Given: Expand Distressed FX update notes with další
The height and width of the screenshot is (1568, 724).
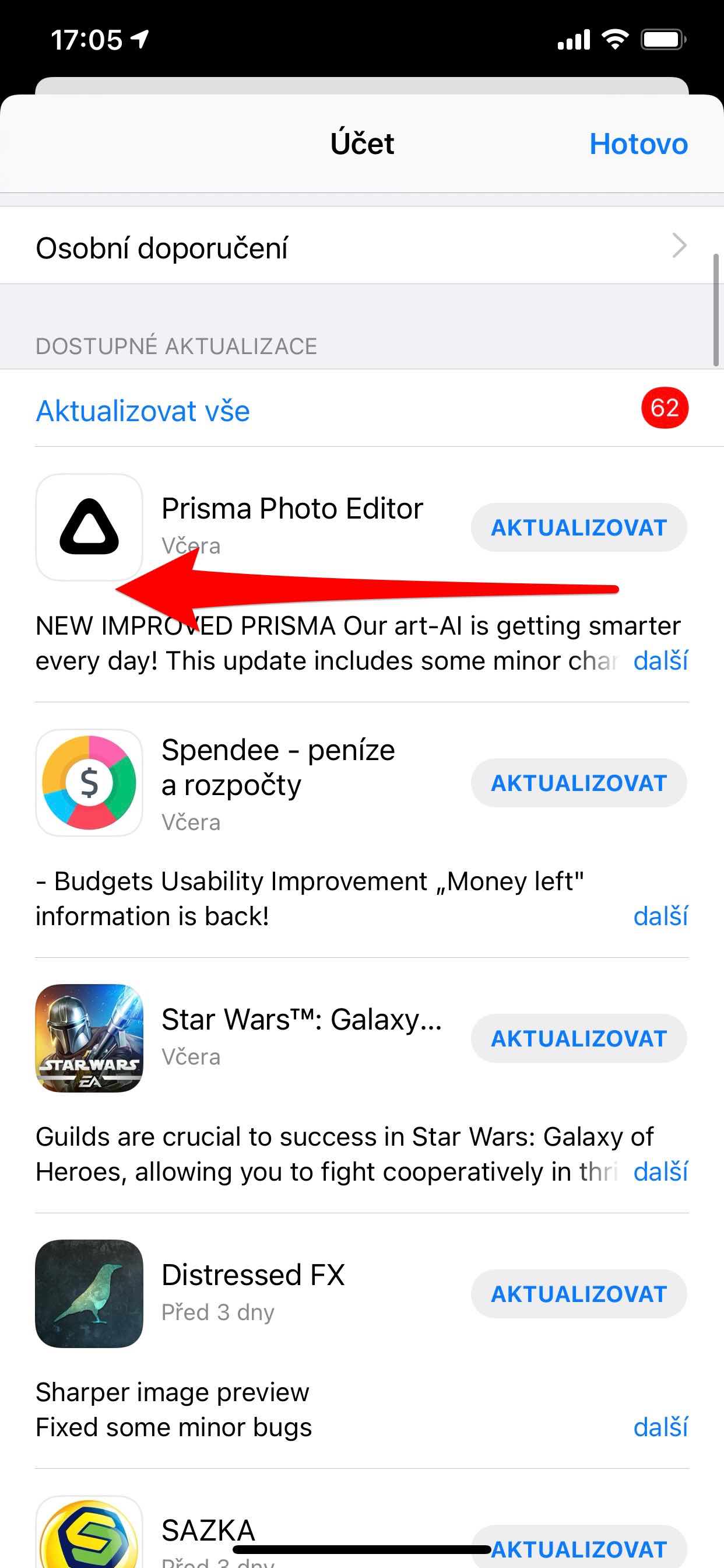Looking at the screenshot, I should (x=660, y=1428).
